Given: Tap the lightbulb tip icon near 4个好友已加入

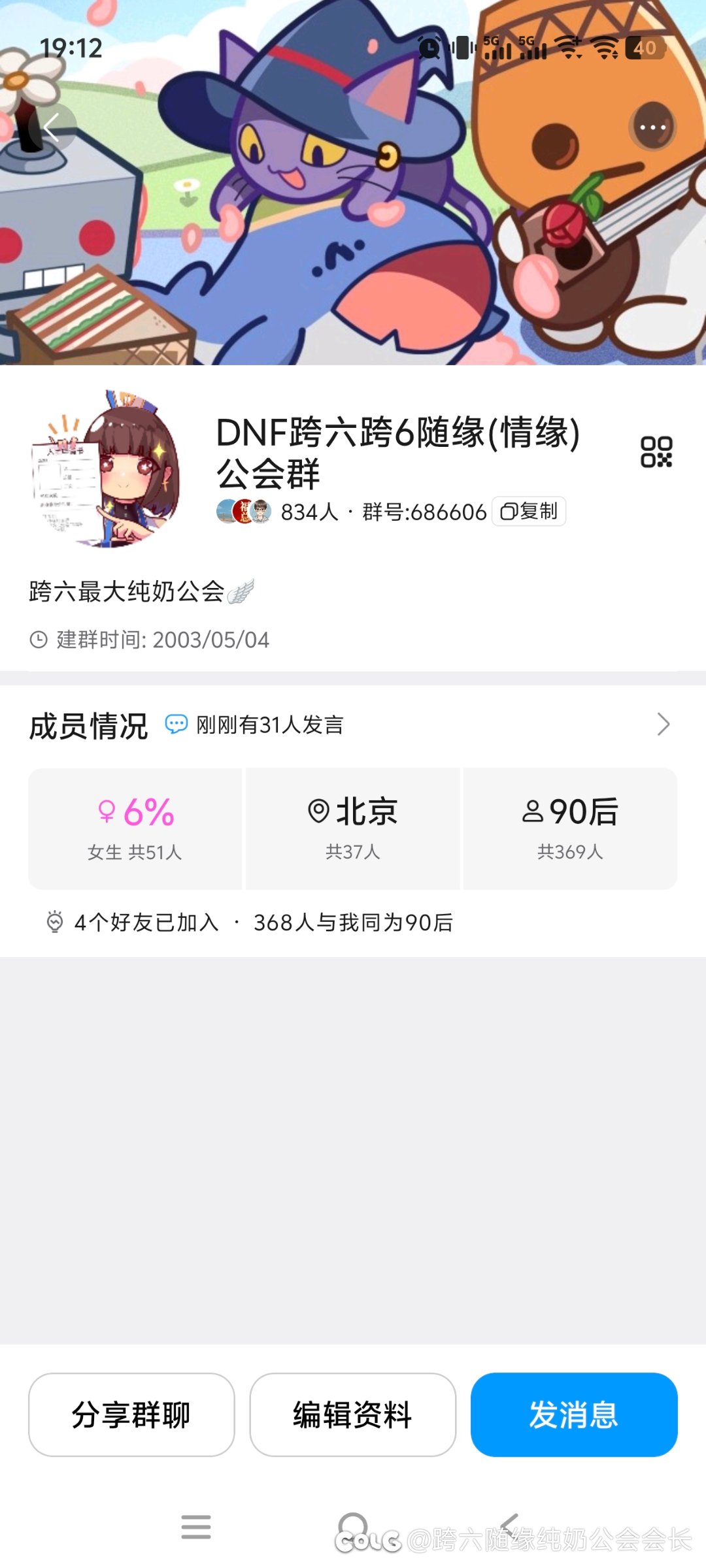Looking at the screenshot, I should [x=56, y=923].
